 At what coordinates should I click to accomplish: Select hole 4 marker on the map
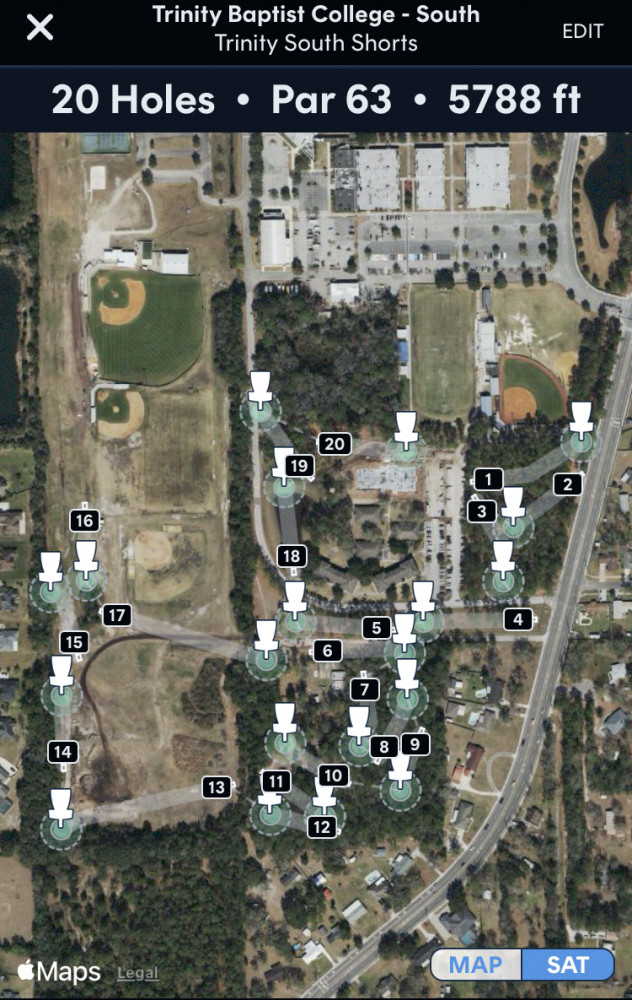(x=518, y=619)
